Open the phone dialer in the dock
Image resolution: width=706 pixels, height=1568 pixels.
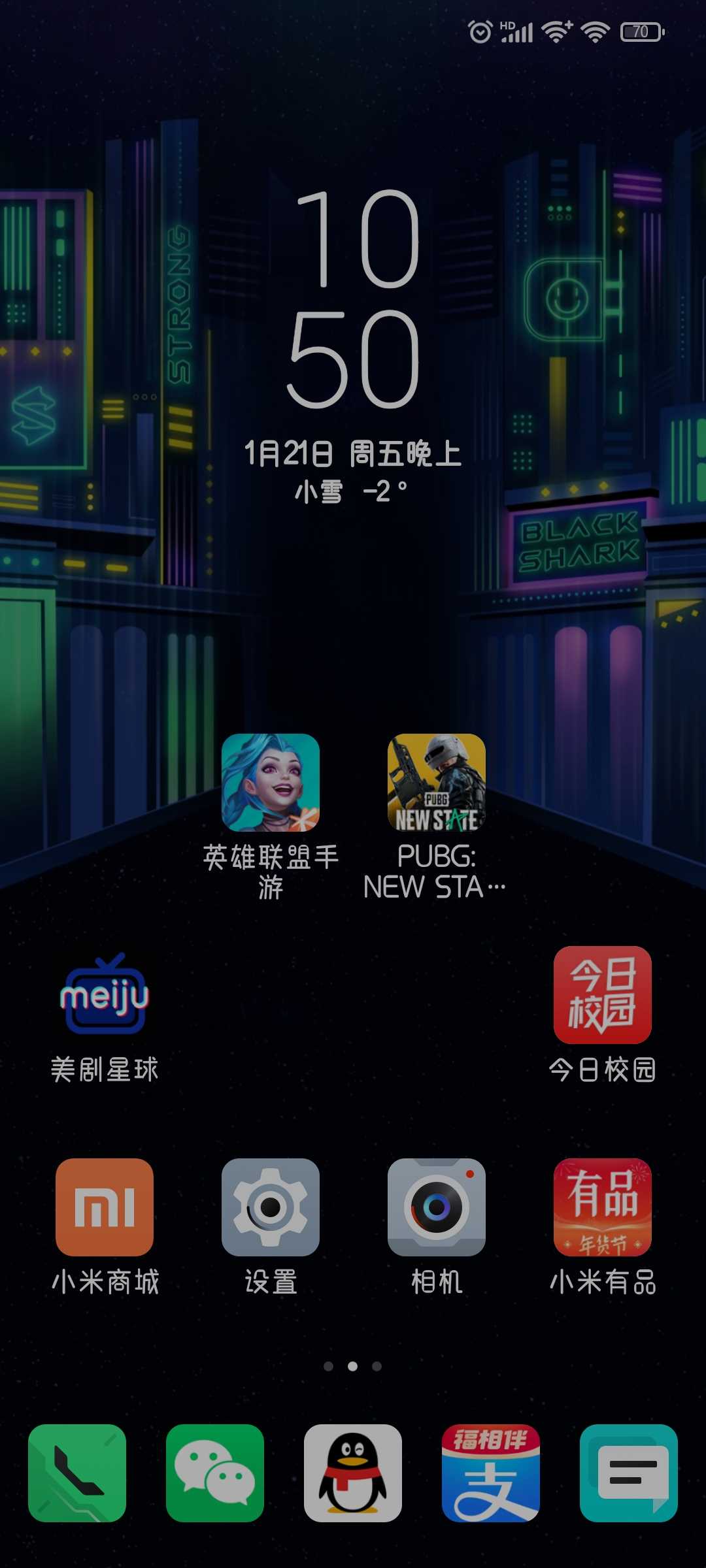click(77, 1473)
